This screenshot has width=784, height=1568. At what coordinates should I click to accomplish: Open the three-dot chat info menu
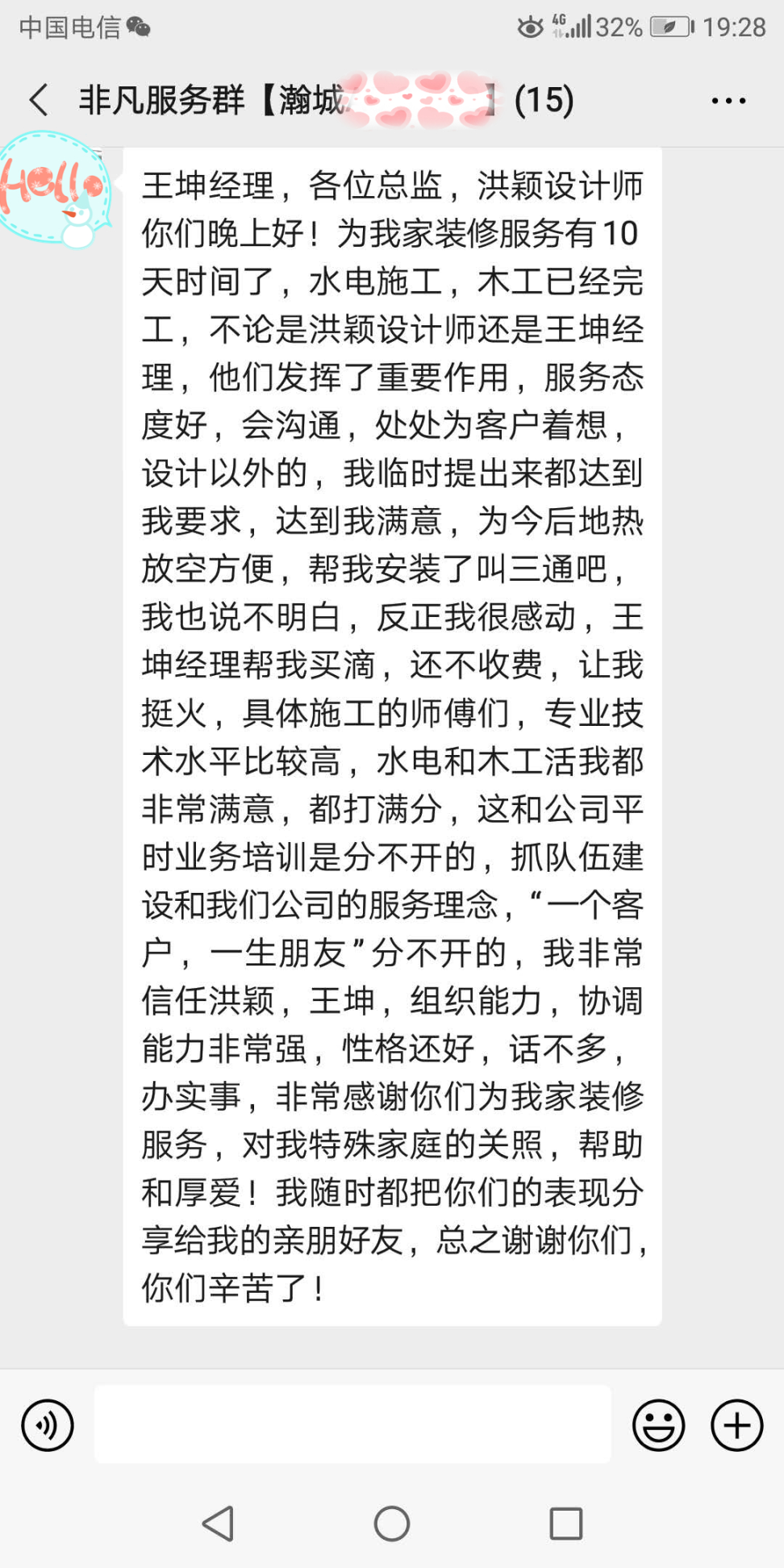click(728, 101)
